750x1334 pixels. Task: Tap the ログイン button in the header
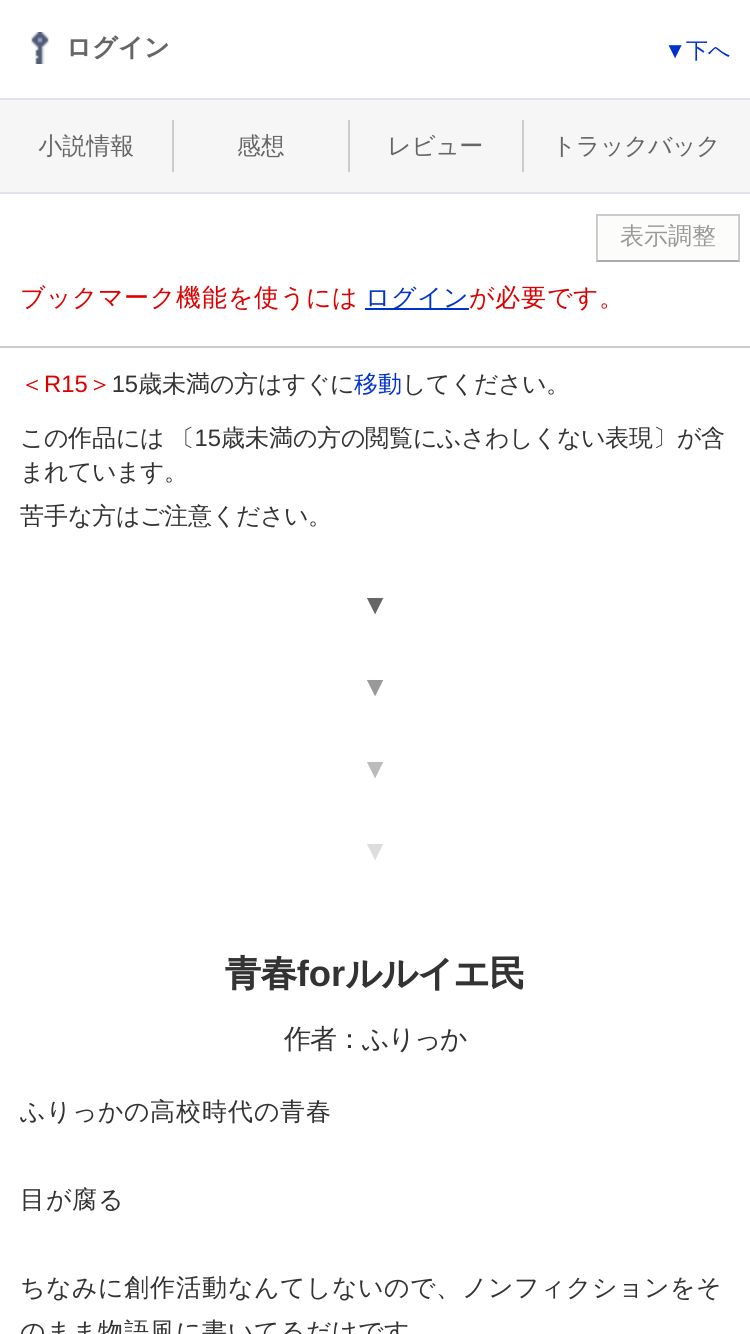(98, 48)
